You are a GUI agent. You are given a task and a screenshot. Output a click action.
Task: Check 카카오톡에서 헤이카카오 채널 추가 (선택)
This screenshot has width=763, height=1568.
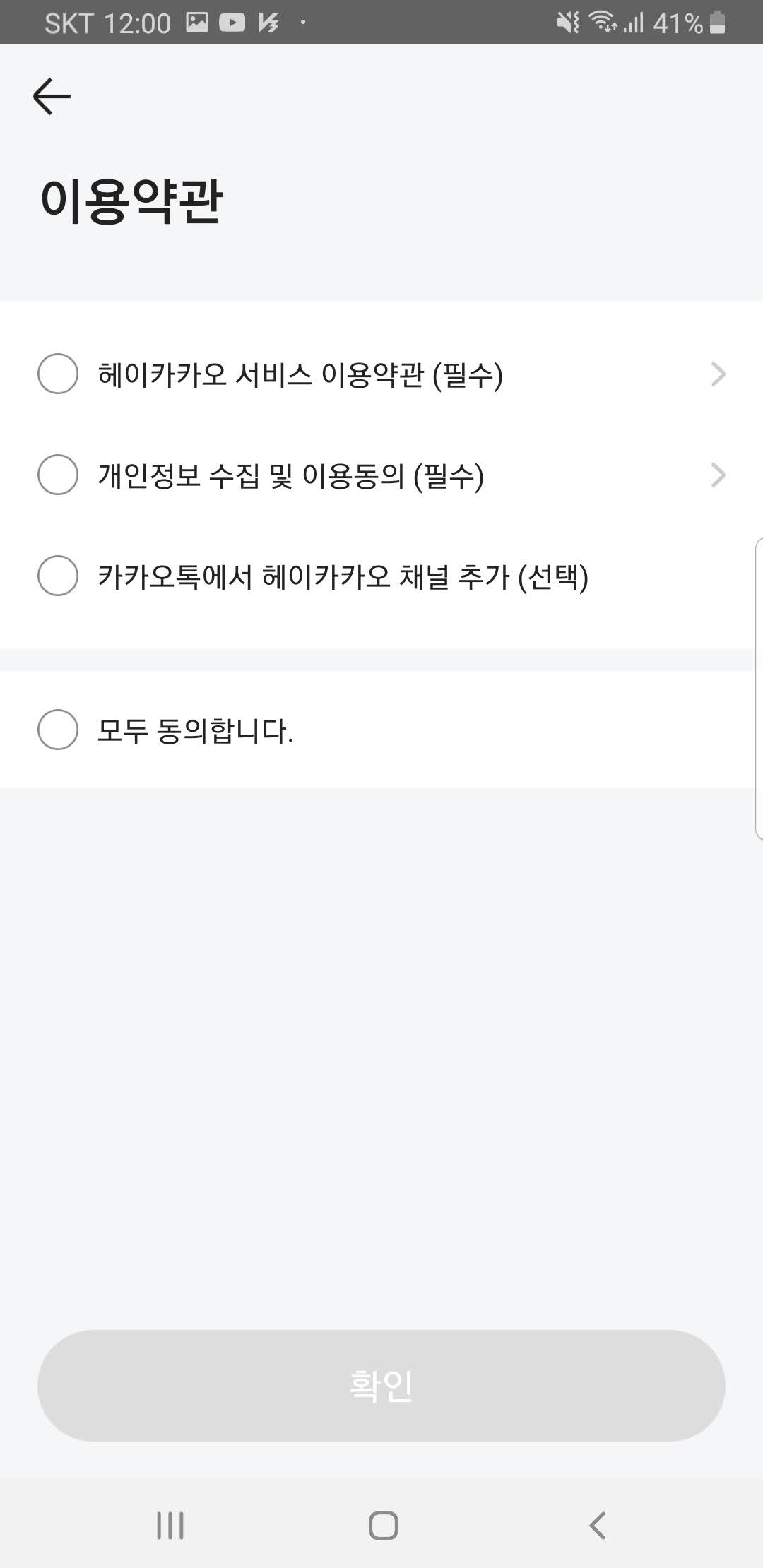pos(58,576)
